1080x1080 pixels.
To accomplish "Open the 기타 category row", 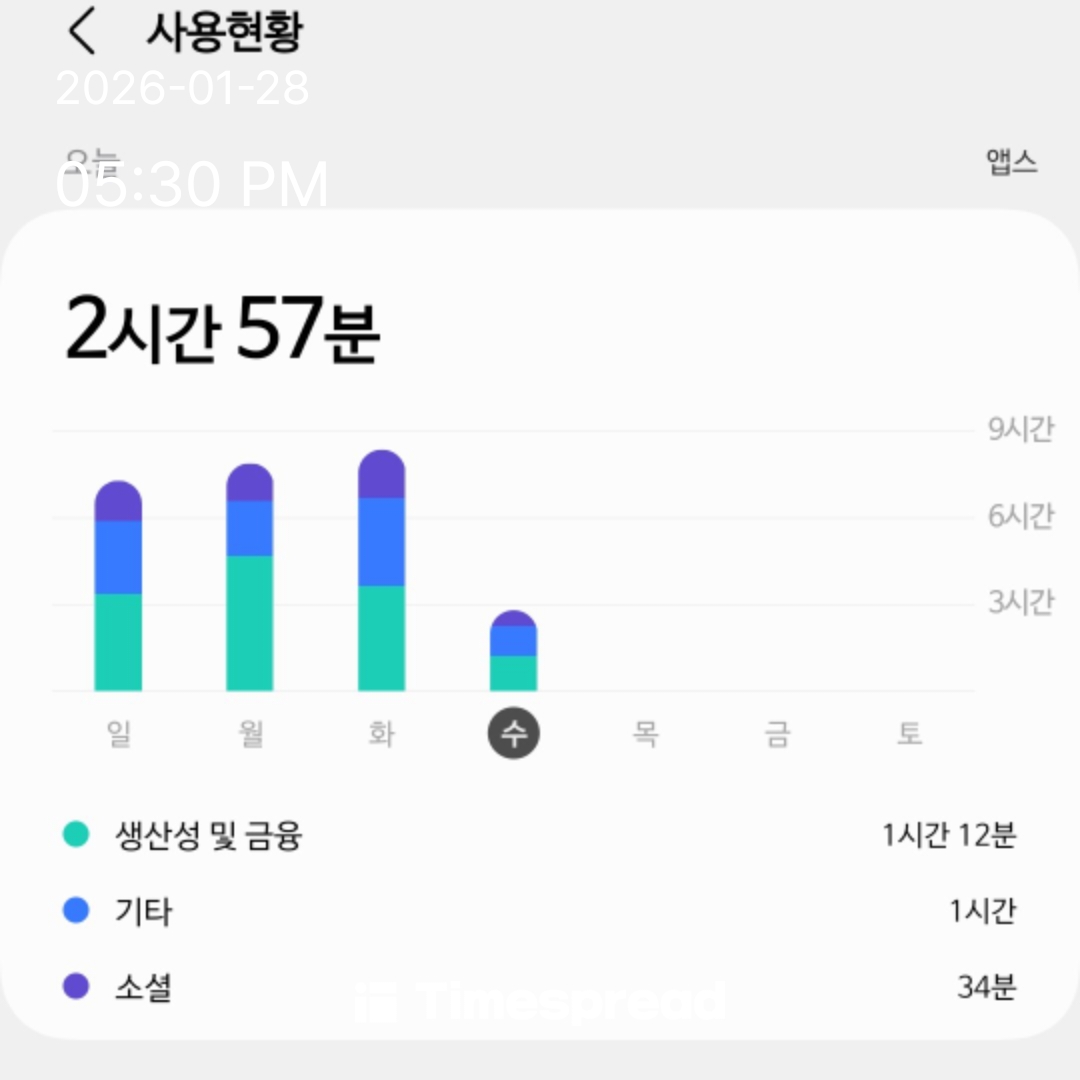I will pyautogui.click(x=540, y=911).
